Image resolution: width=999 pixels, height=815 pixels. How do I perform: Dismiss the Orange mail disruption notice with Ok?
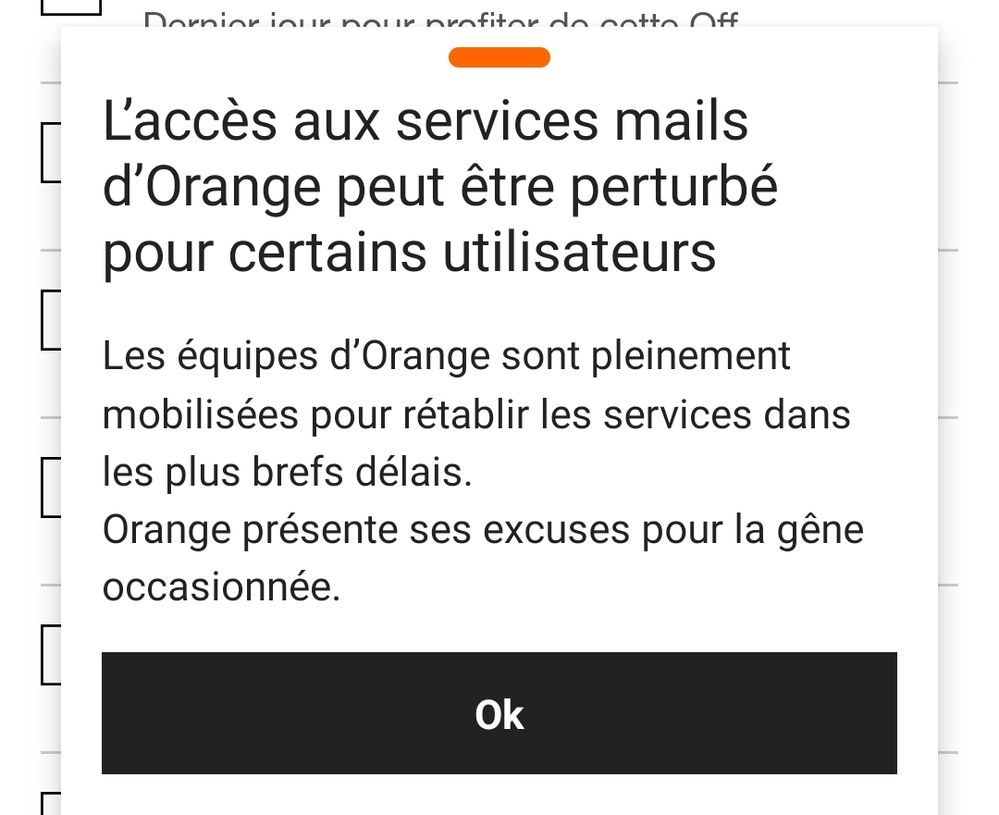click(x=499, y=713)
